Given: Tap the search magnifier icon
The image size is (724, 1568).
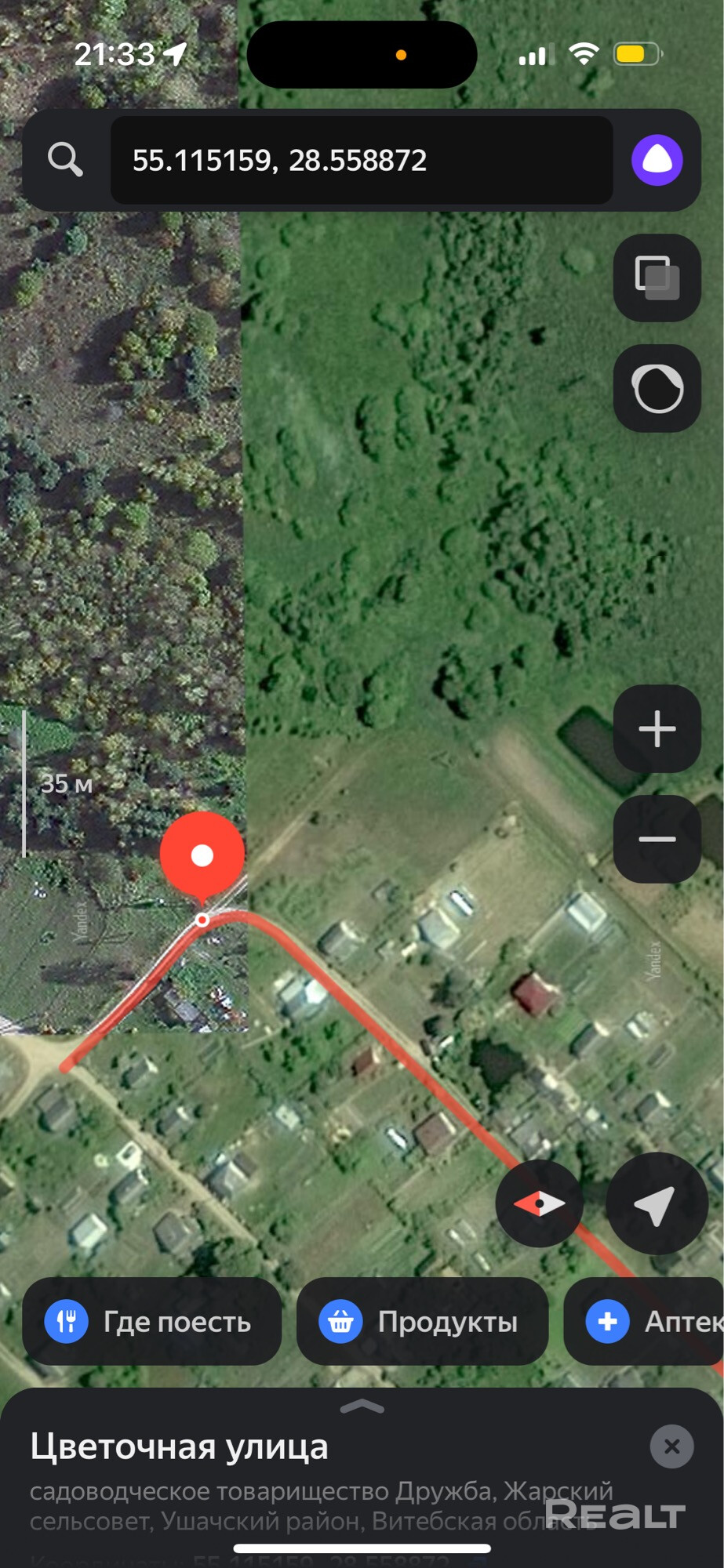Looking at the screenshot, I should coord(65,160).
